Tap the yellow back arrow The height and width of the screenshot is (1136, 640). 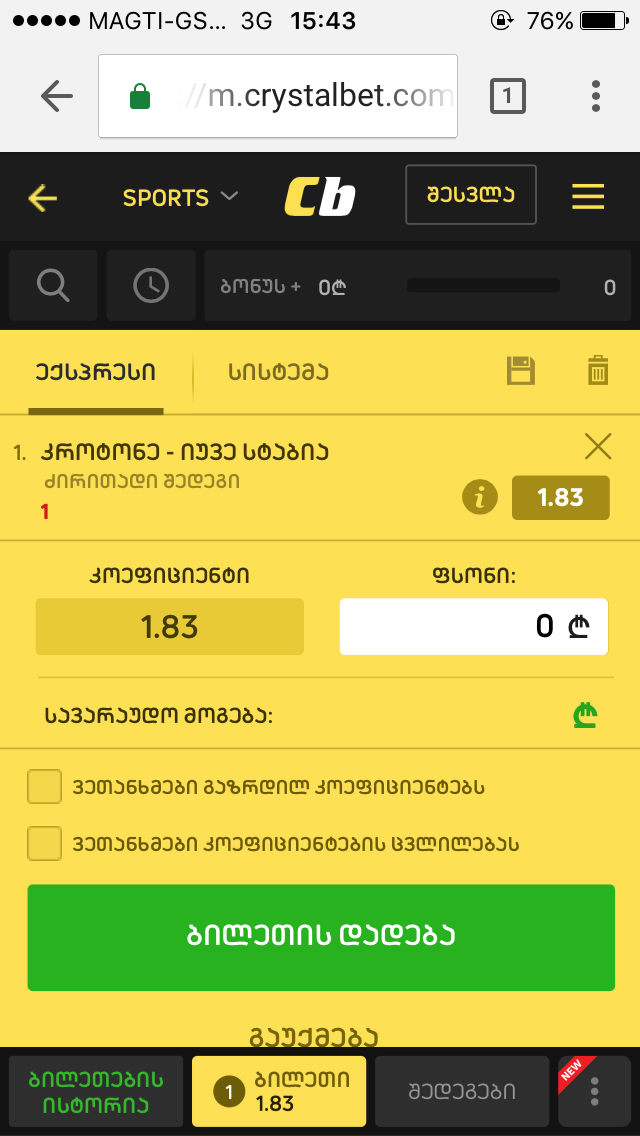(x=43, y=198)
